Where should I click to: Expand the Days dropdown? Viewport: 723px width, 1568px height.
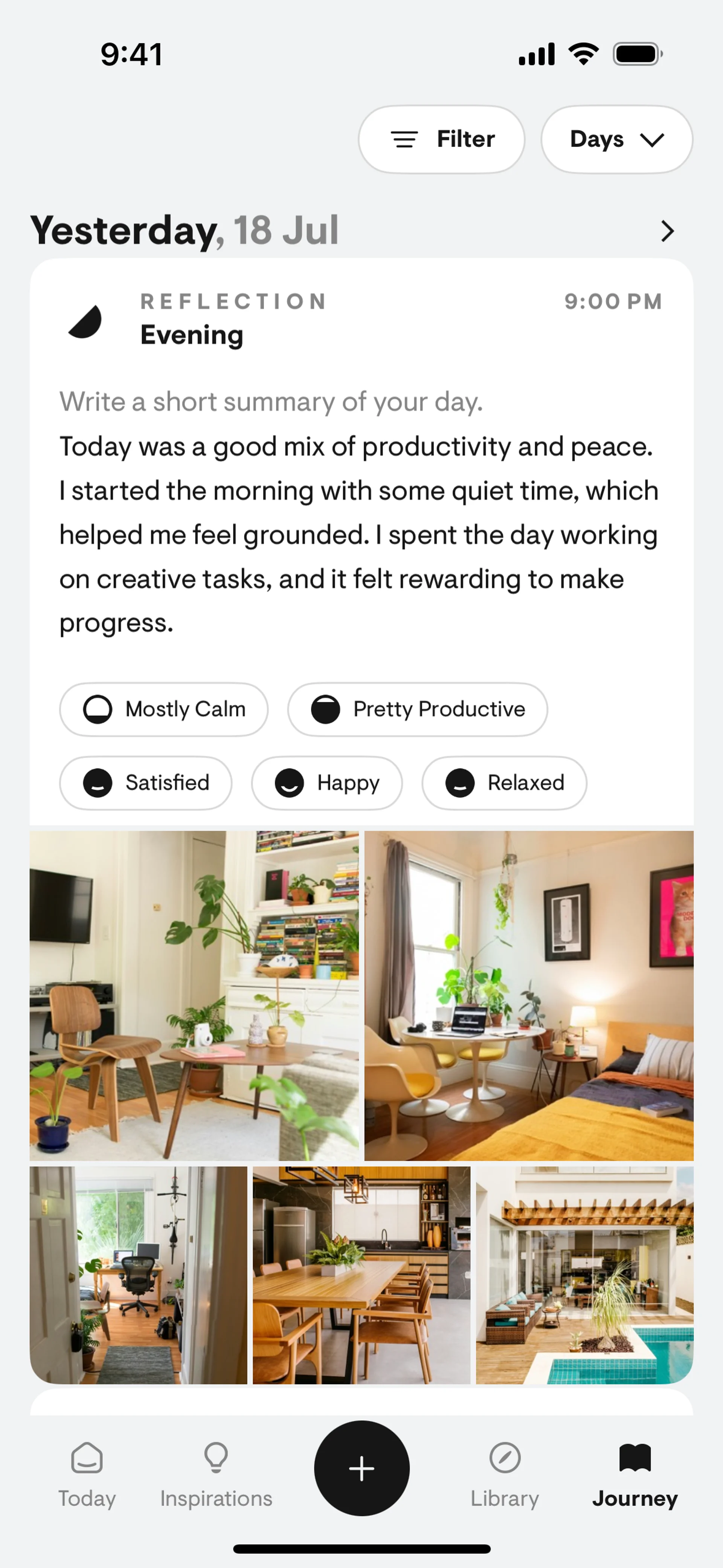(616, 139)
